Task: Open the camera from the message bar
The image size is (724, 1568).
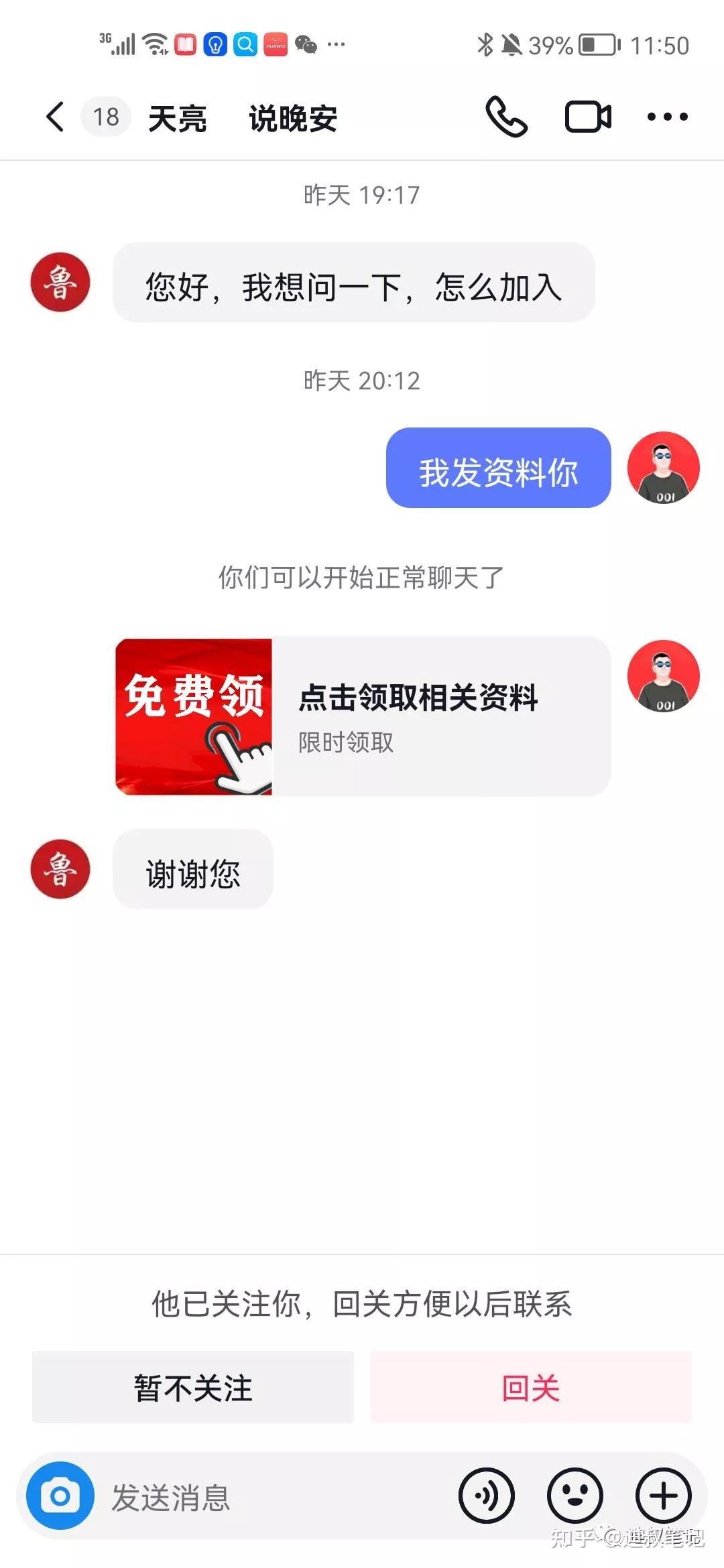Action: (x=60, y=1496)
